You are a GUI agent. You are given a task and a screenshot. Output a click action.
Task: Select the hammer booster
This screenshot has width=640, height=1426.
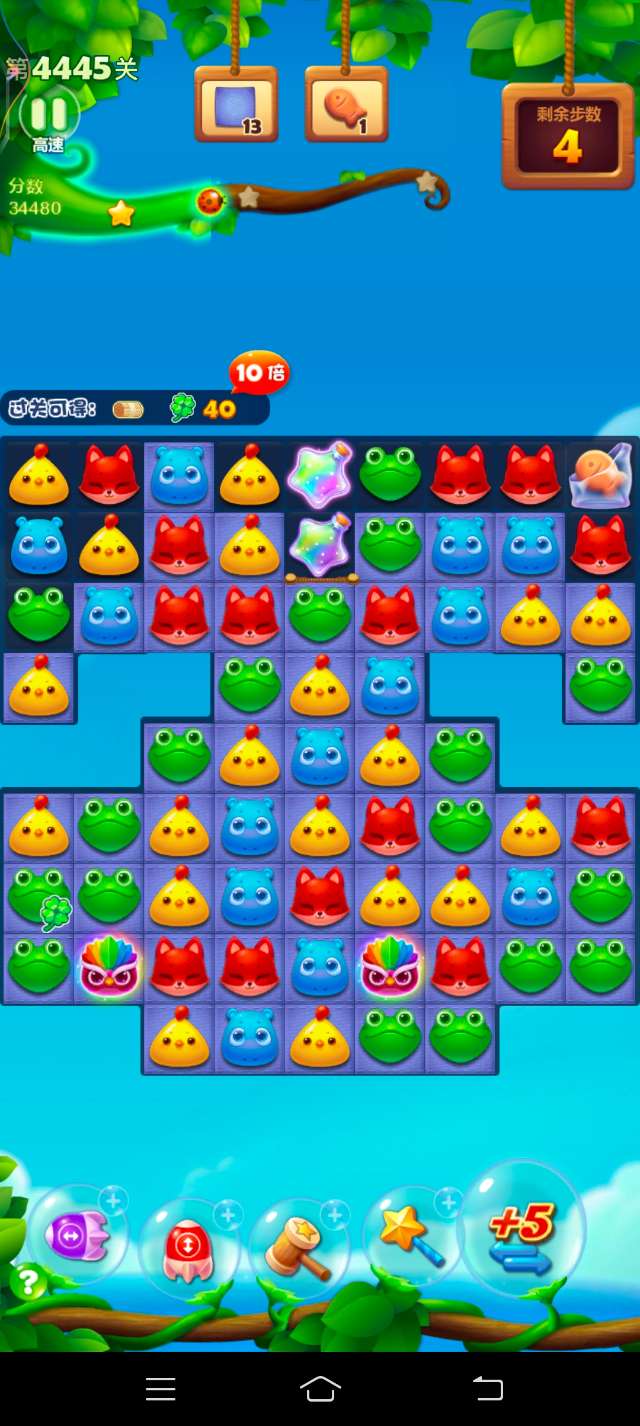click(x=297, y=1247)
